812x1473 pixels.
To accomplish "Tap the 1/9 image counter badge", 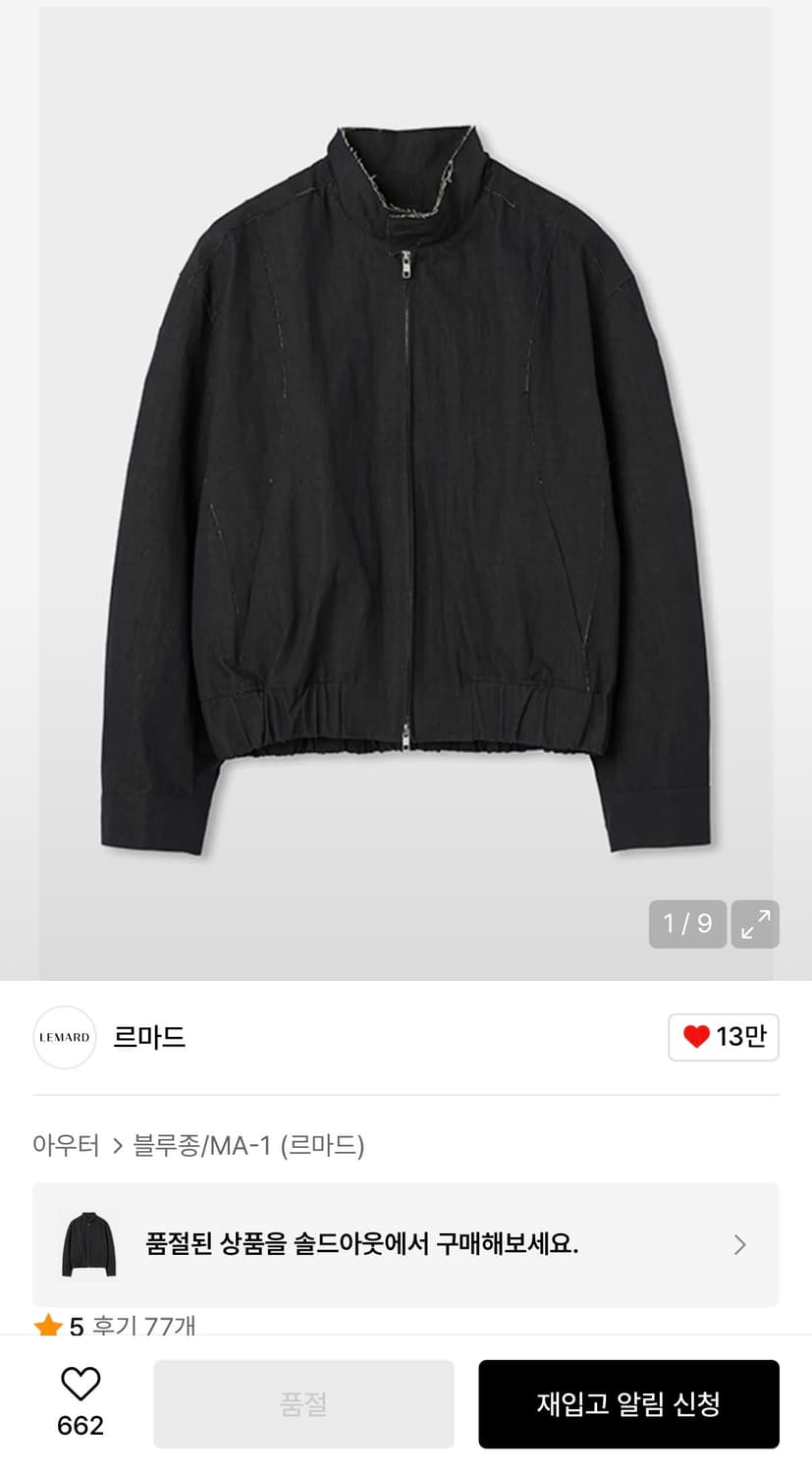I will (x=687, y=924).
